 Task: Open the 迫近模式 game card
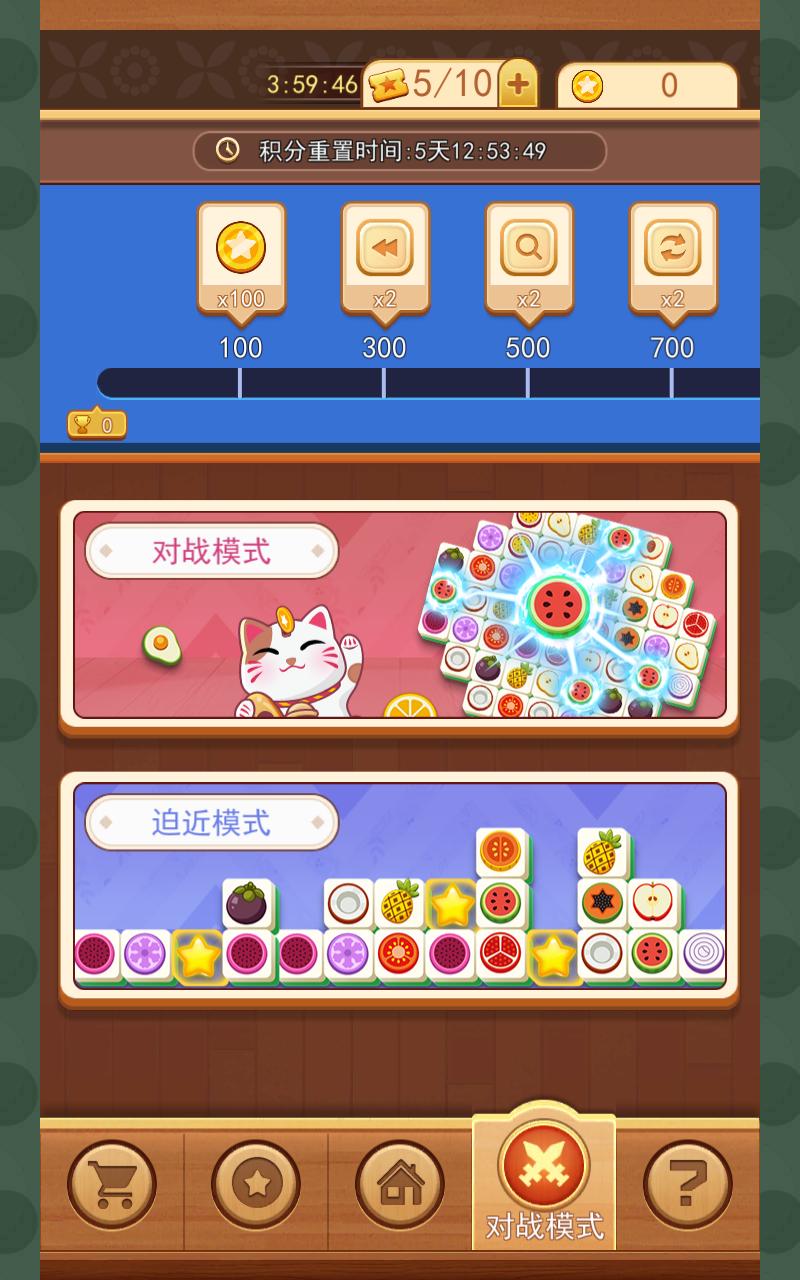(399, 886)
